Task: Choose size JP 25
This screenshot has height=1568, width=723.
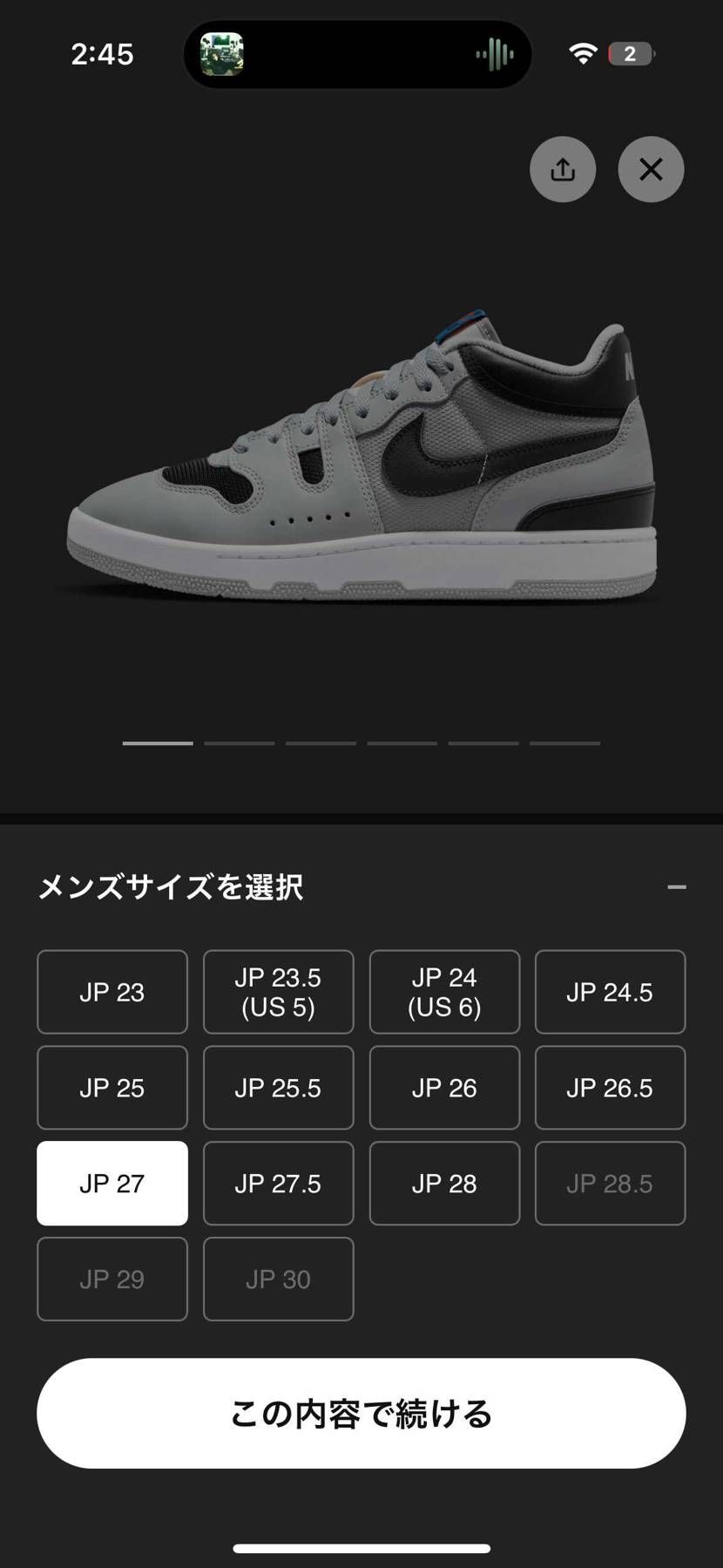Action: click(x=112, y=1088)
